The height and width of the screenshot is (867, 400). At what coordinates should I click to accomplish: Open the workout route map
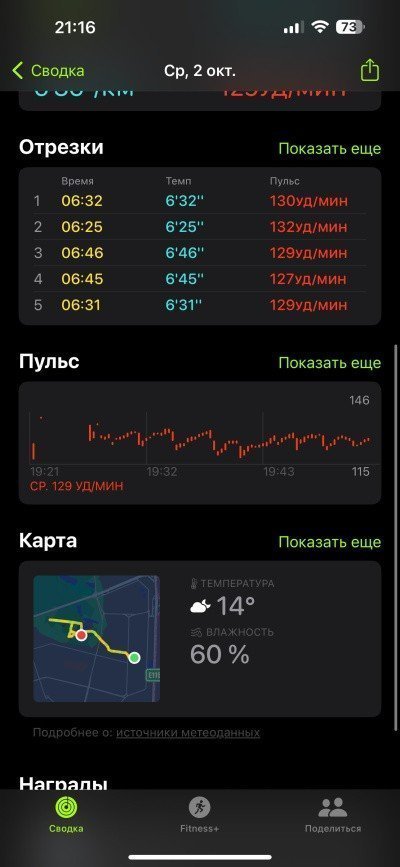[x=96, y=639]
